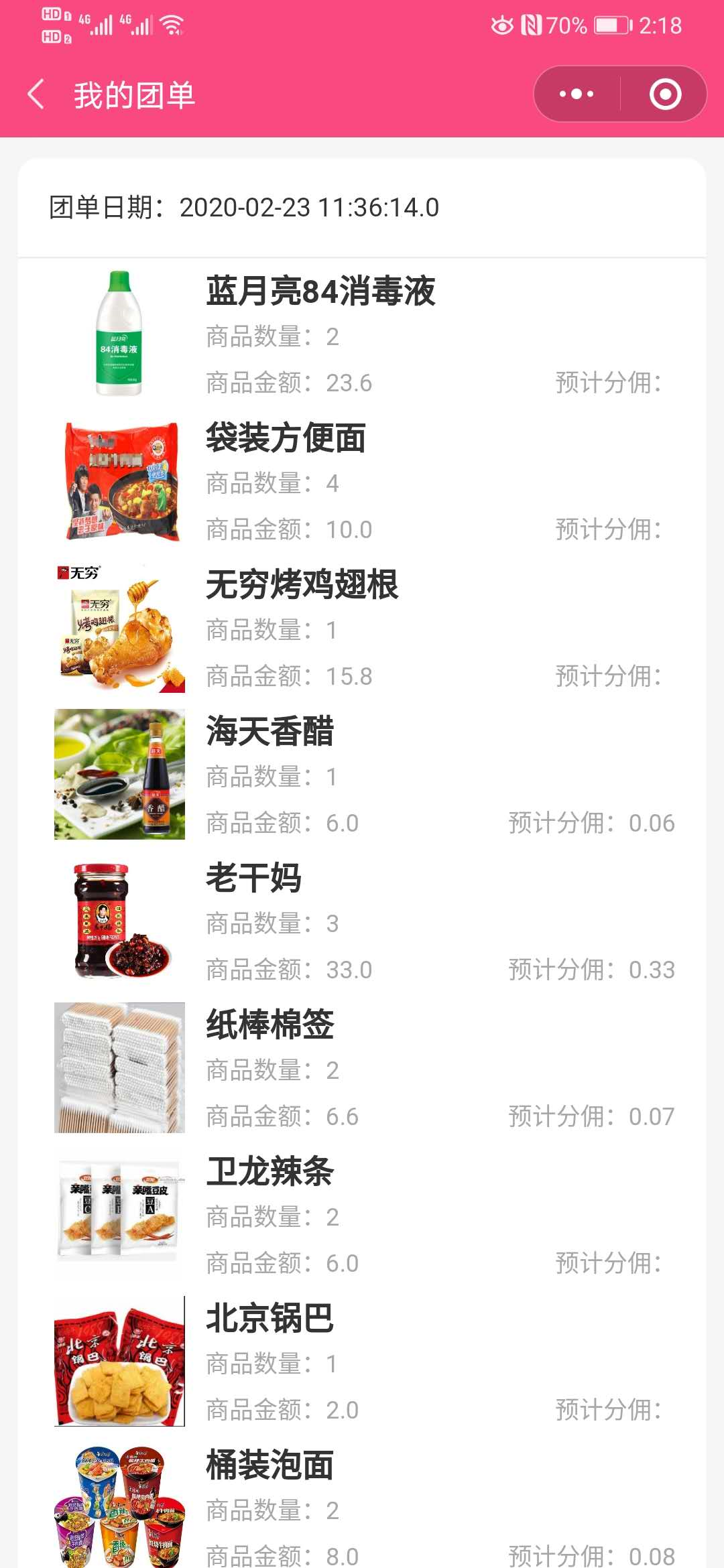Open the 袋装方便面 item
The height and width of the screenshot is (1568, 724).
coord(362,480)
